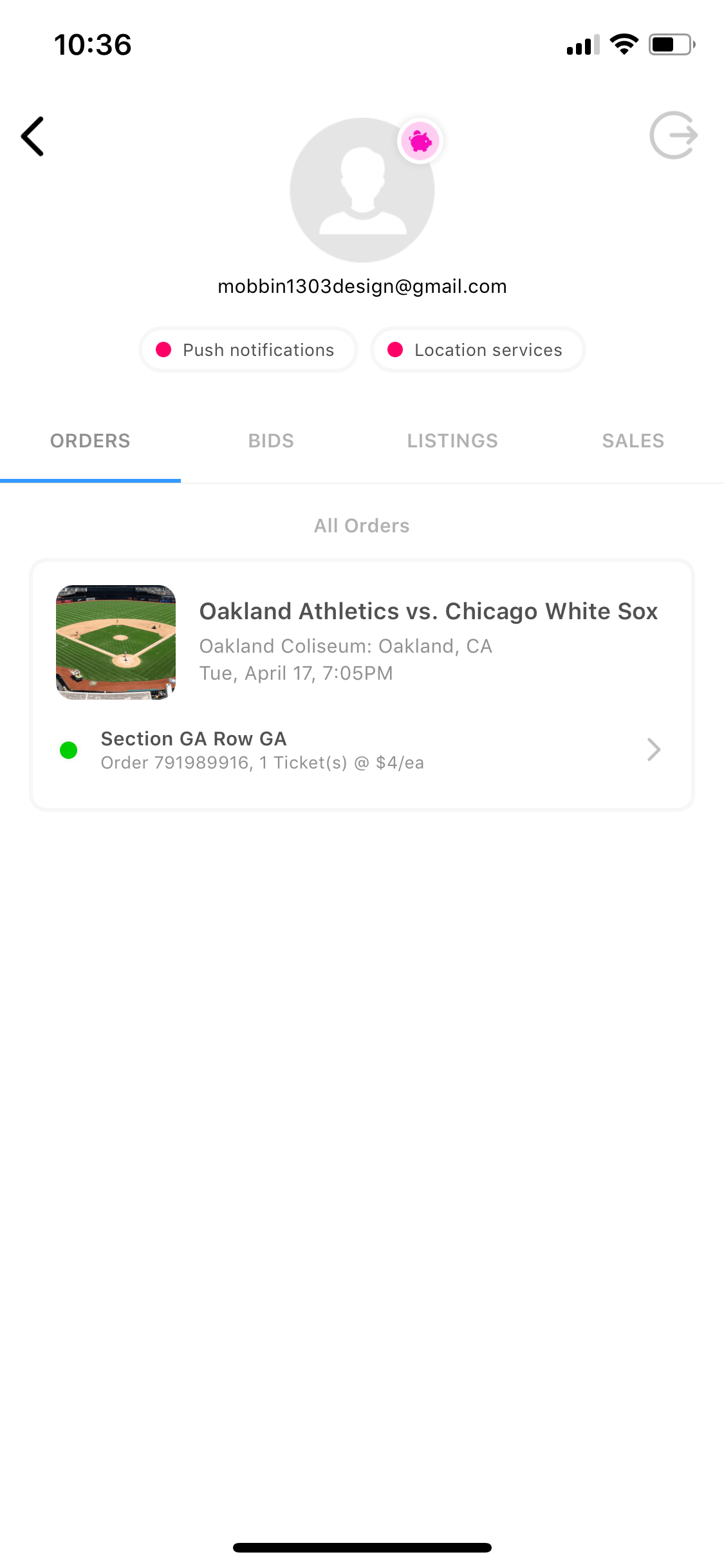Tap the profile avatar picture

click(x=362, y=190)
